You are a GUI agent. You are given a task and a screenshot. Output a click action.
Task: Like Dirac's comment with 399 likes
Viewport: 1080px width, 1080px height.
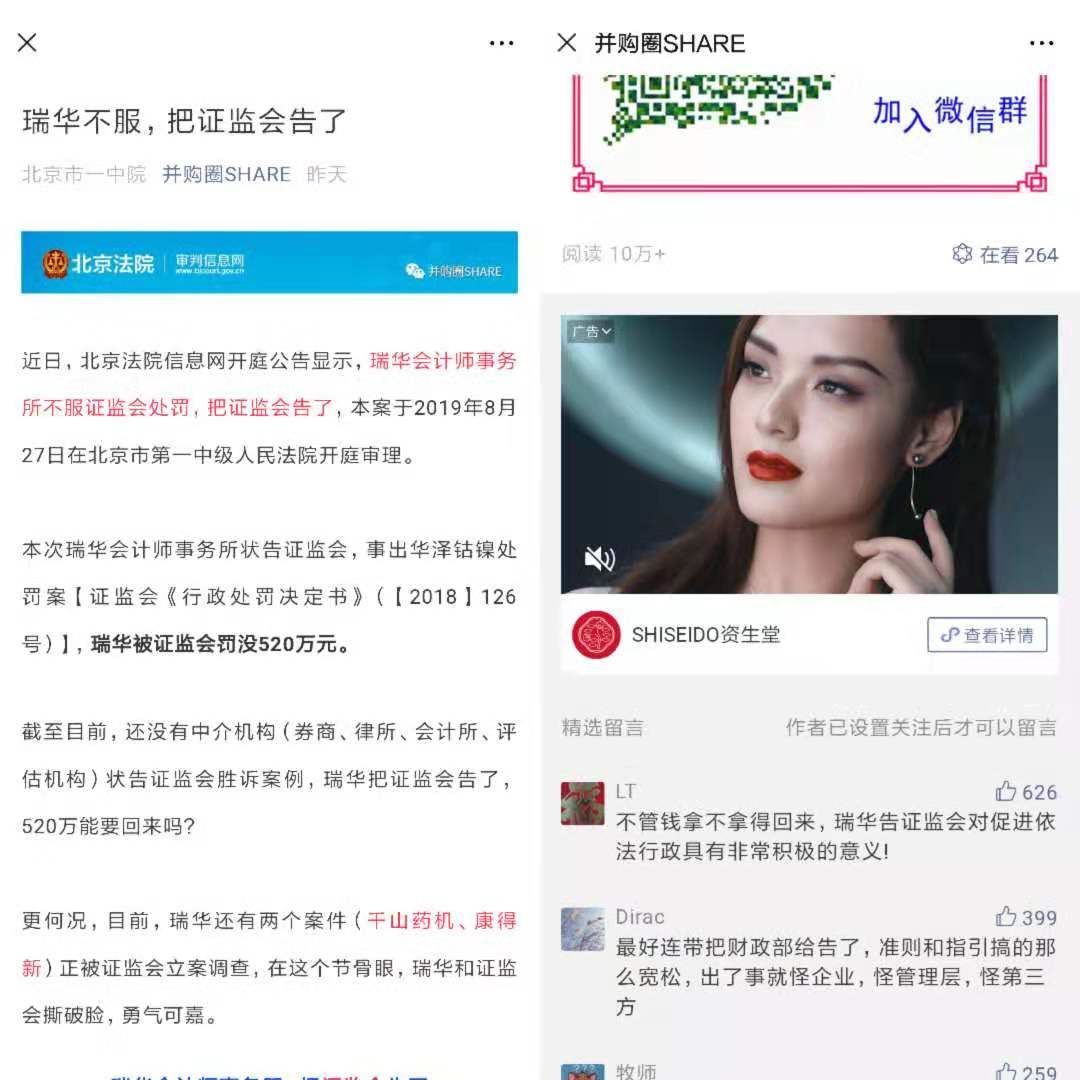[1006, 917]
